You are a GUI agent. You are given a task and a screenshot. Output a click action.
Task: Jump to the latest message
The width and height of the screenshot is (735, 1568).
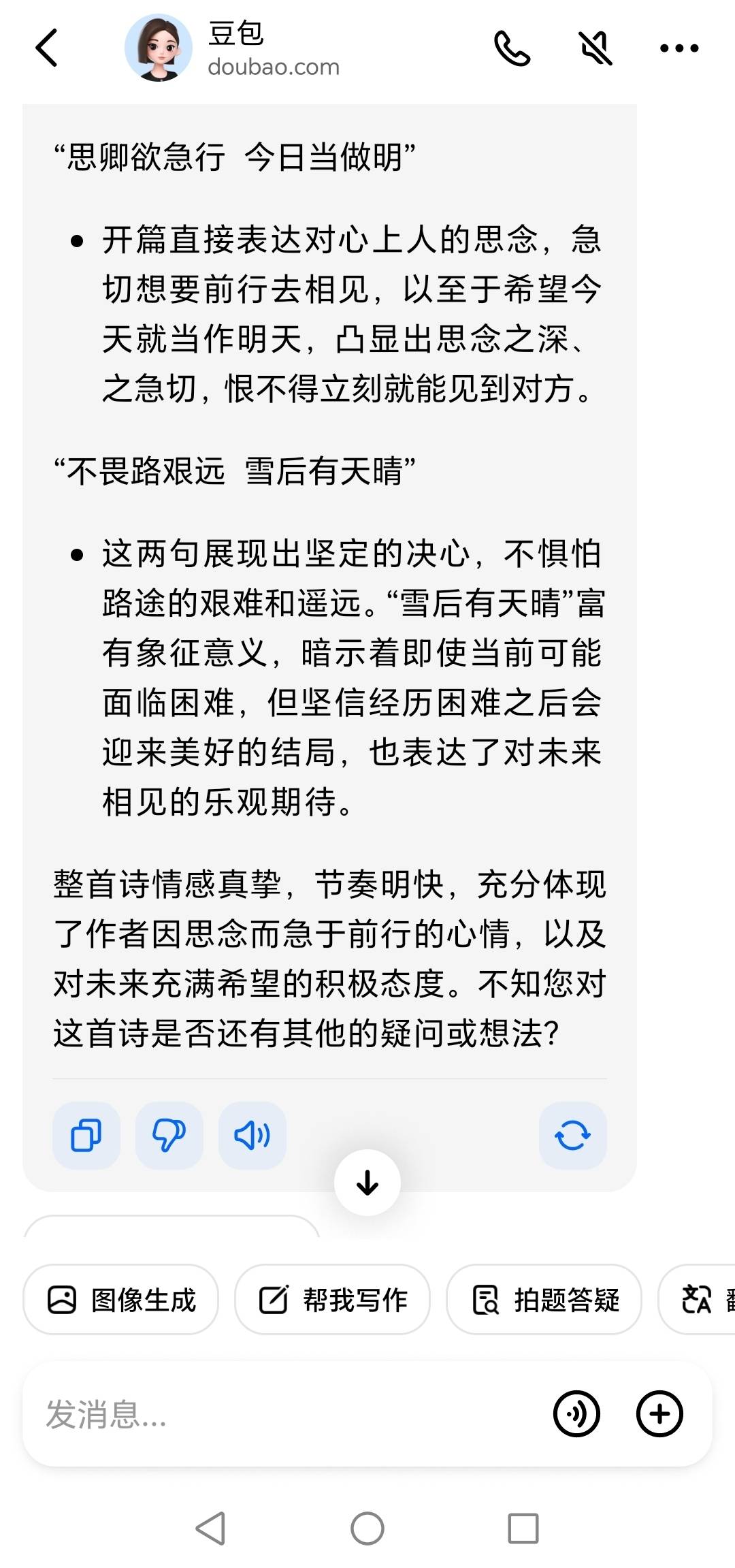tap(367, 1183)
